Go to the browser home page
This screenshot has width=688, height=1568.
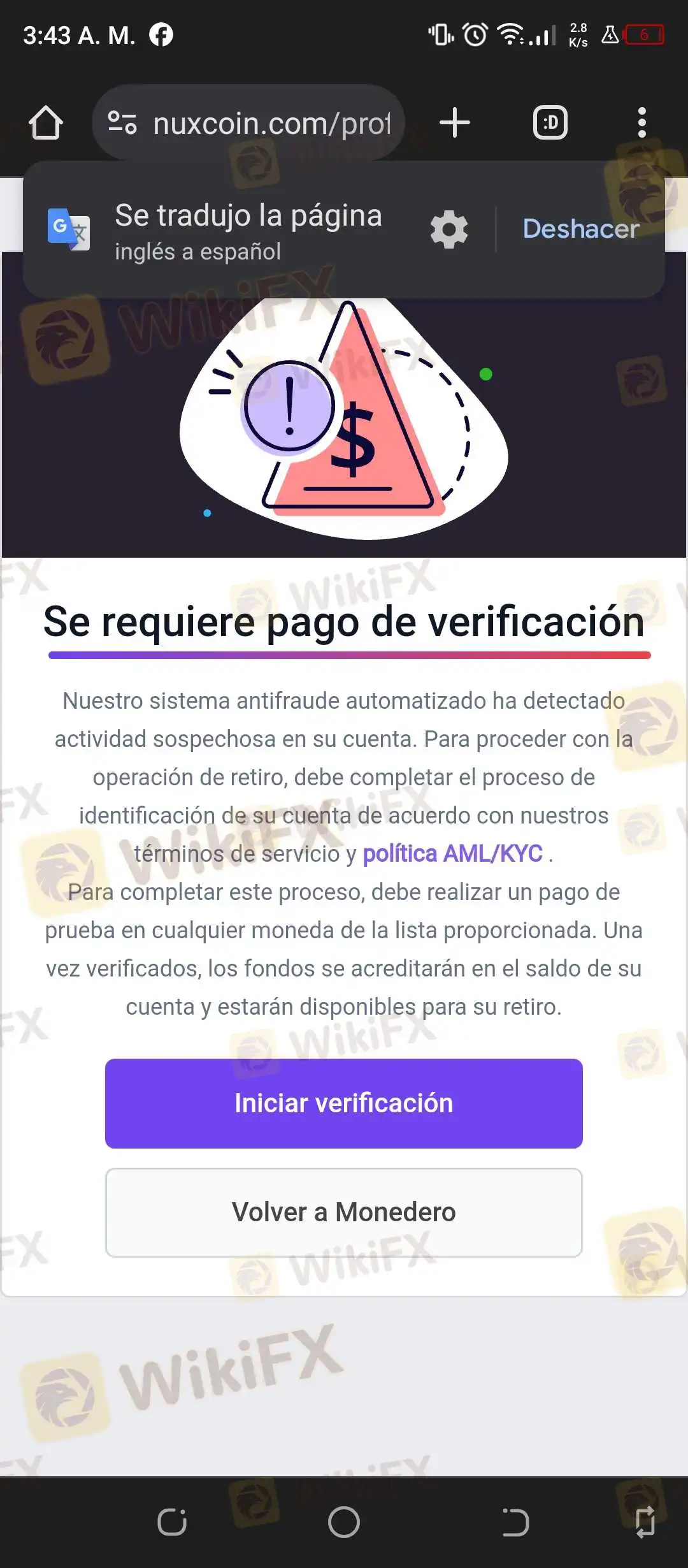(46, 122)
